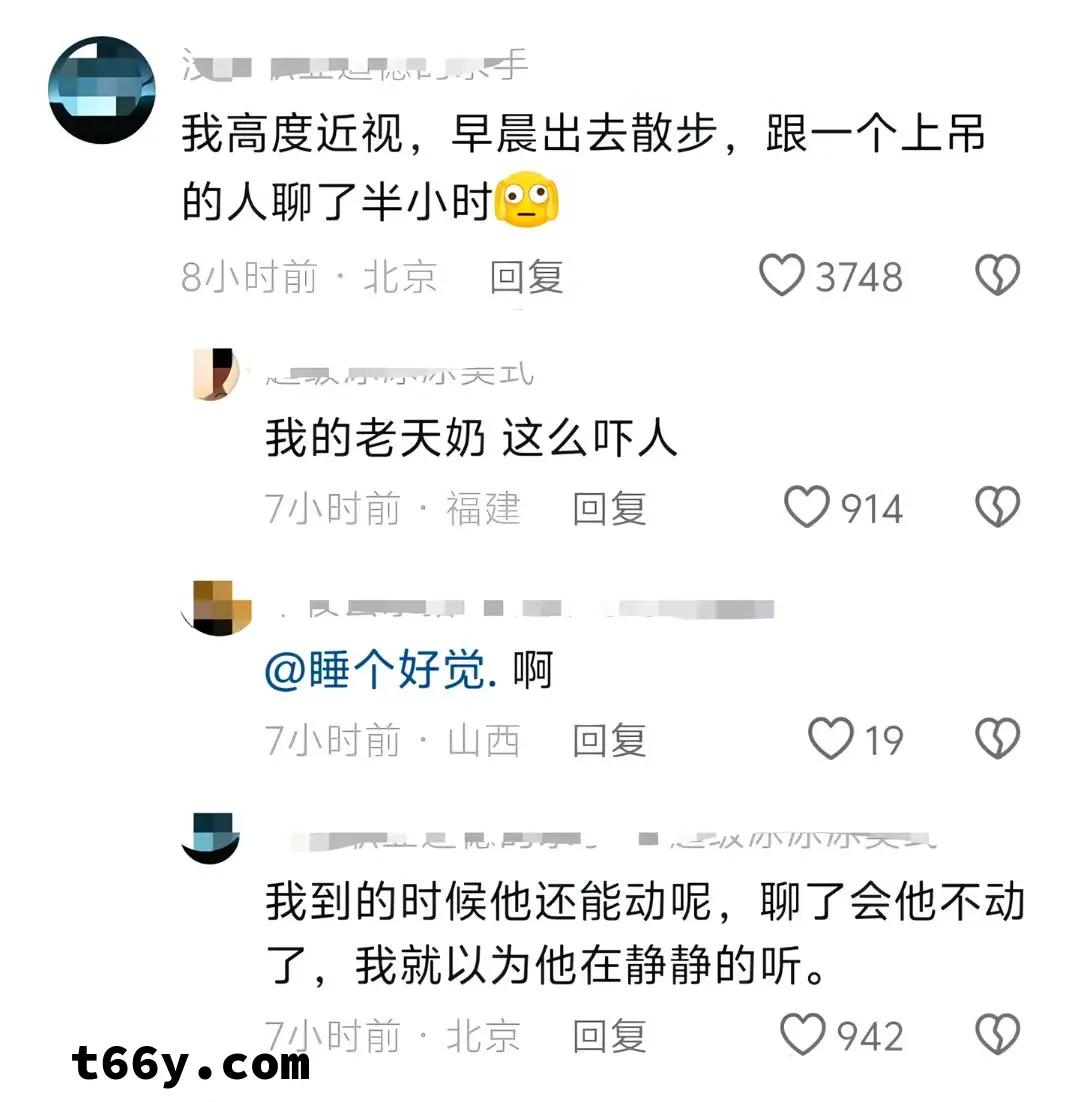Like the comment with 942 likes
1080x1102 pixels.
[x=804, y=1035]
